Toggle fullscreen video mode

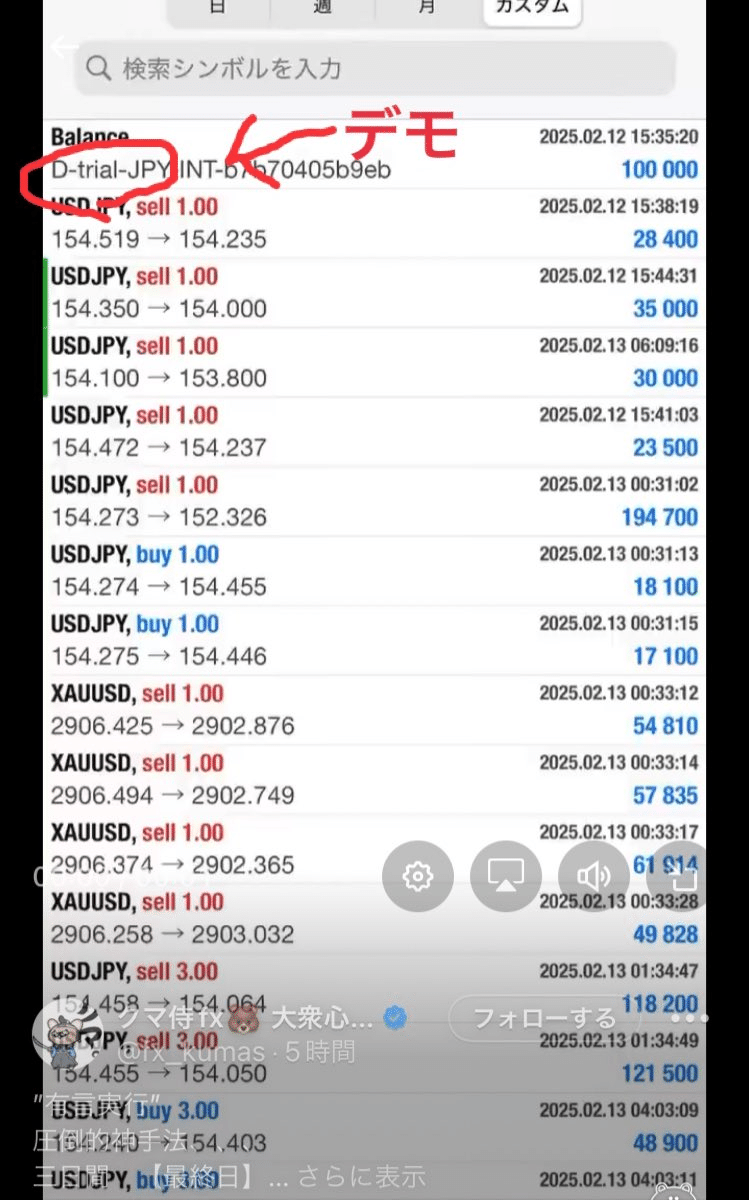[x=681, y=876]
